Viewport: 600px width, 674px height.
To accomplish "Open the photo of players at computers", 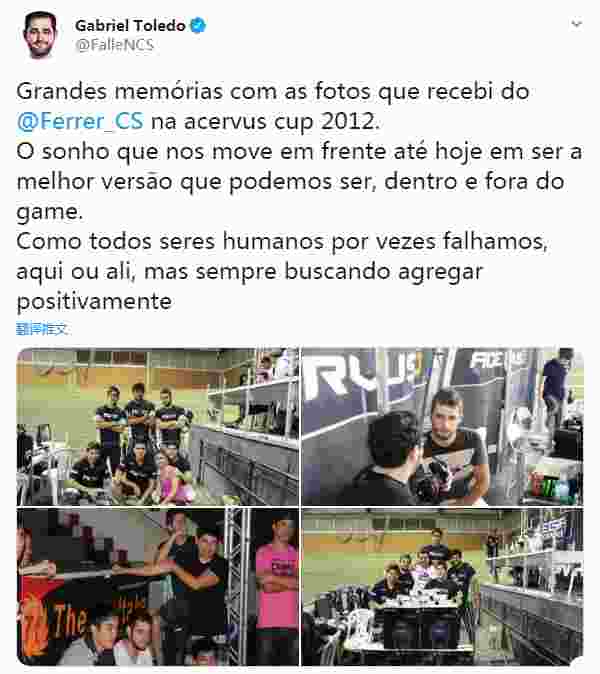I will [442, 586].
